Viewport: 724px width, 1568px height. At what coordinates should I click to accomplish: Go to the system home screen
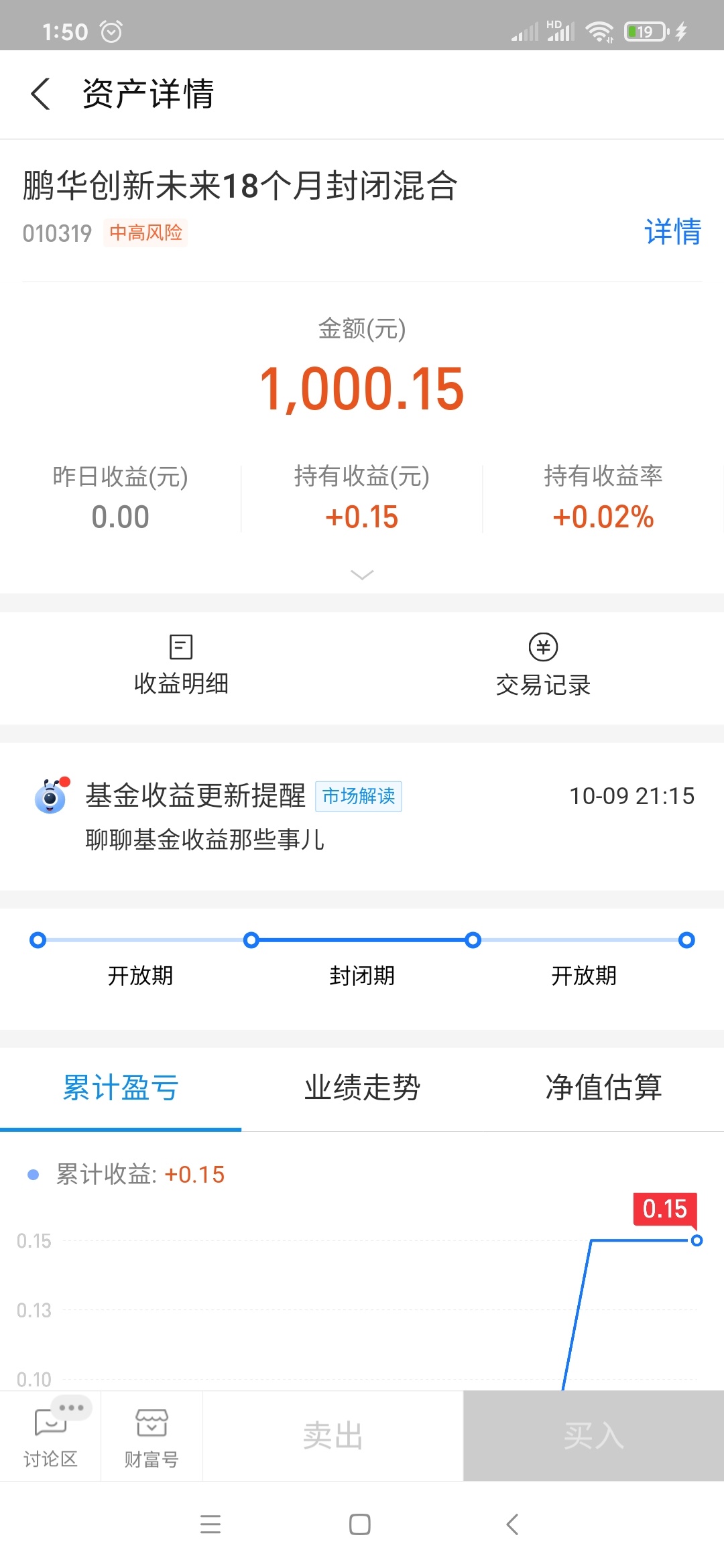click(x=360, y=1524)
